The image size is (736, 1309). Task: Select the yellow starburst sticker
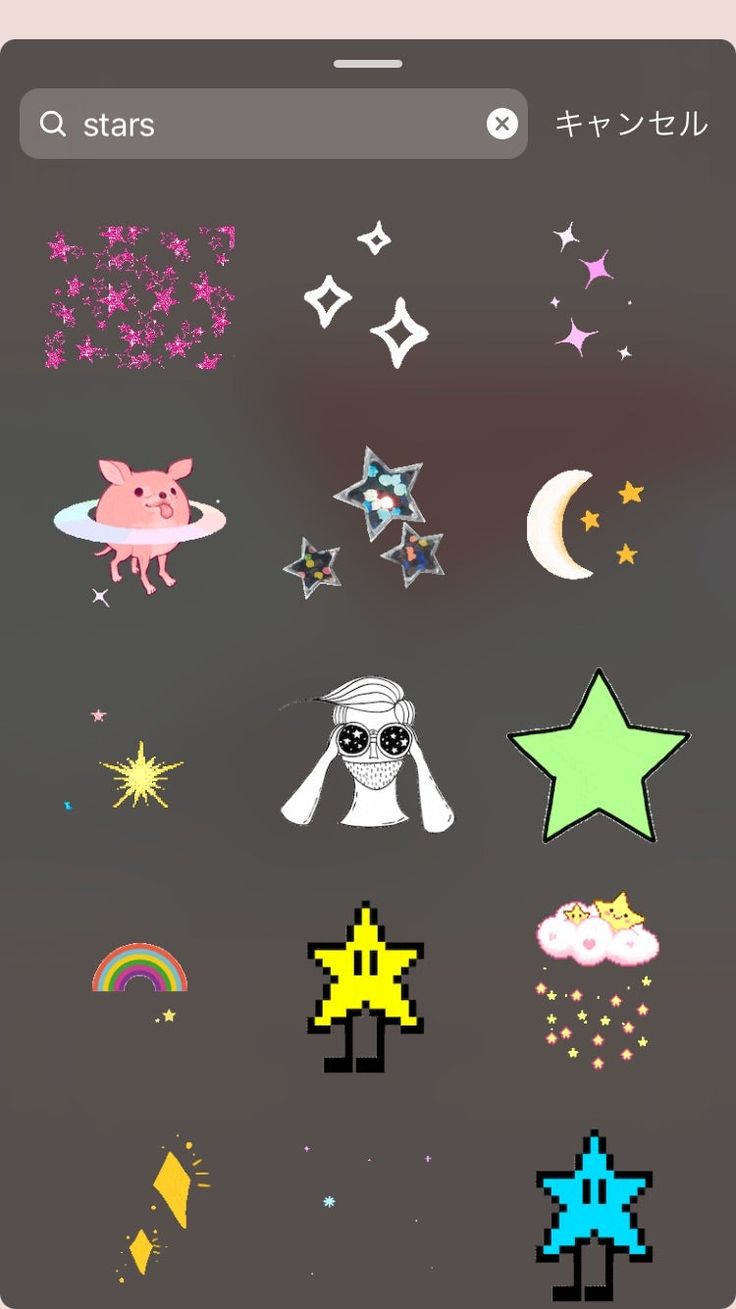138,772
